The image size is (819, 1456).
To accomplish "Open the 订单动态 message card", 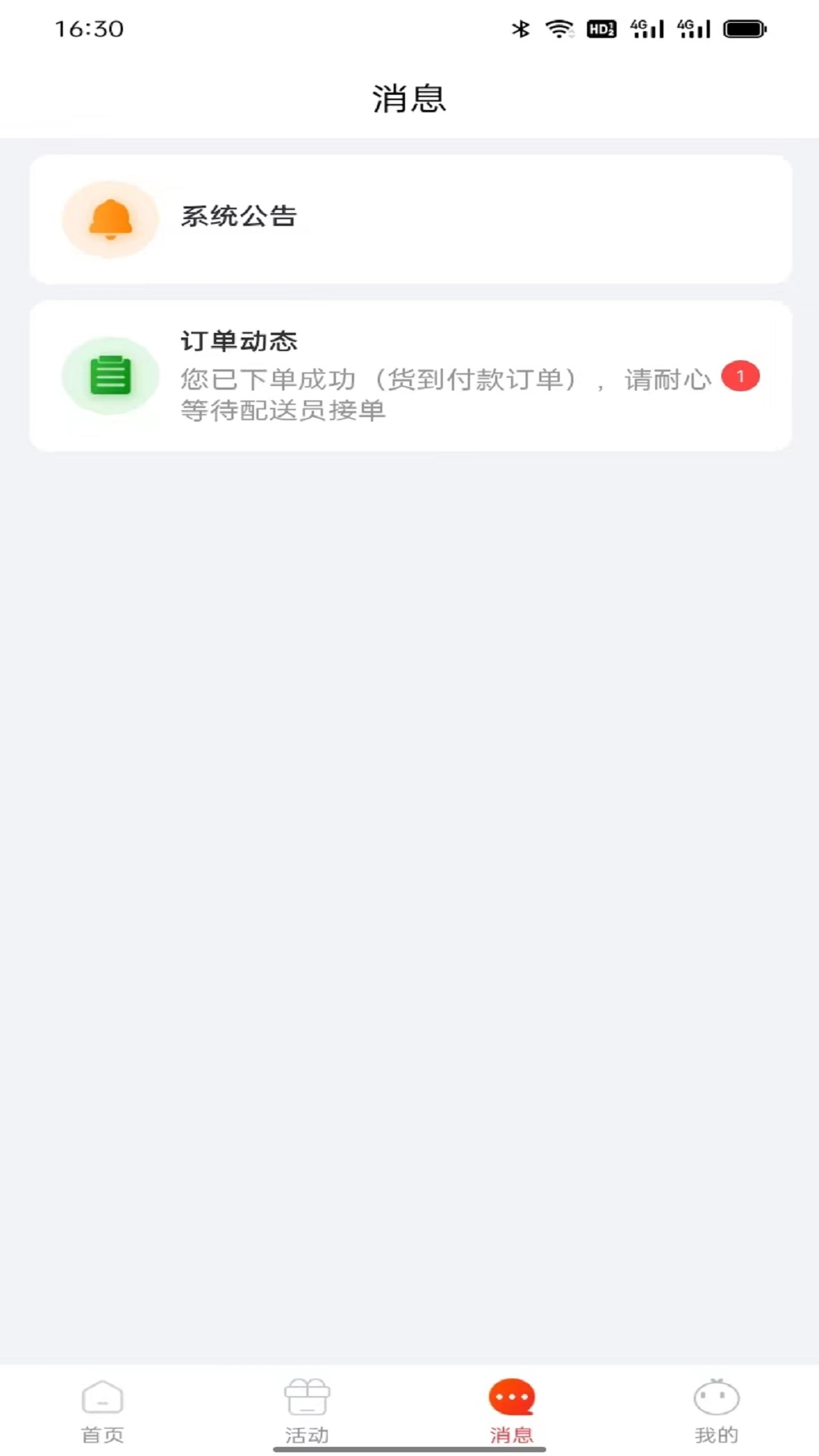I will point(409,375).
